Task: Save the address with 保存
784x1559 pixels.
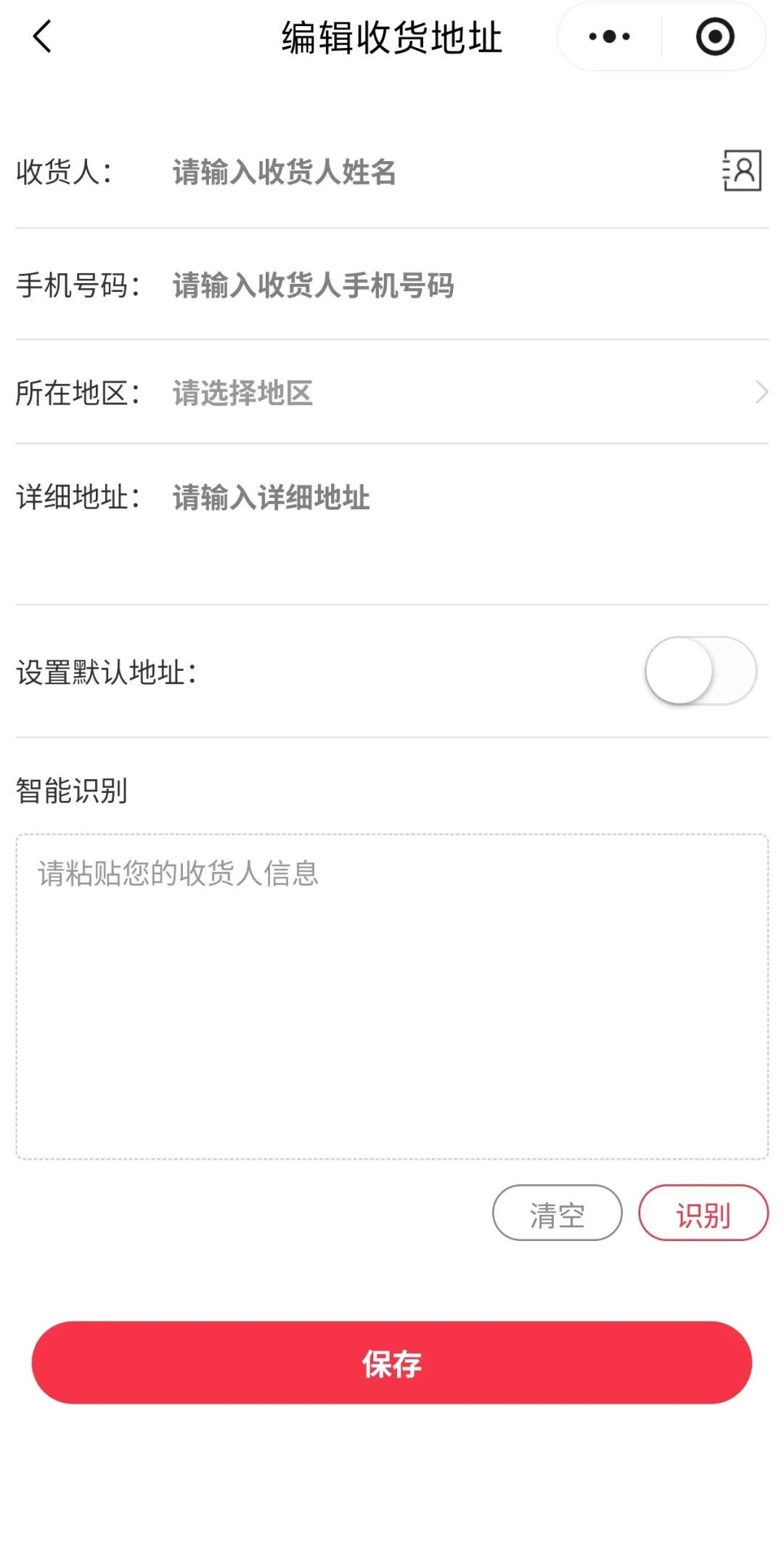Action: coord(392,1363)
